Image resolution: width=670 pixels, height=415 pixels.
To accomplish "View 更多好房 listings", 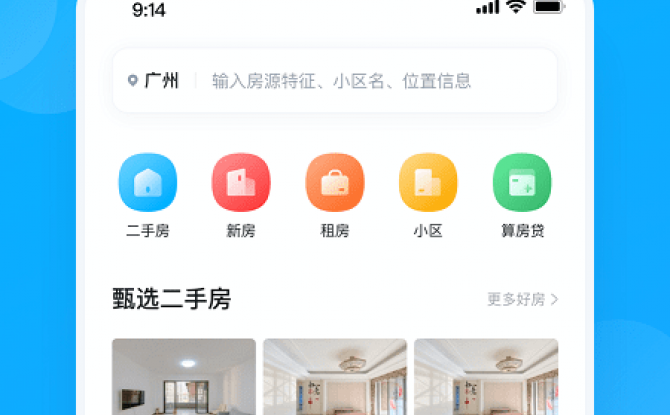I will (x=522, y=299).
